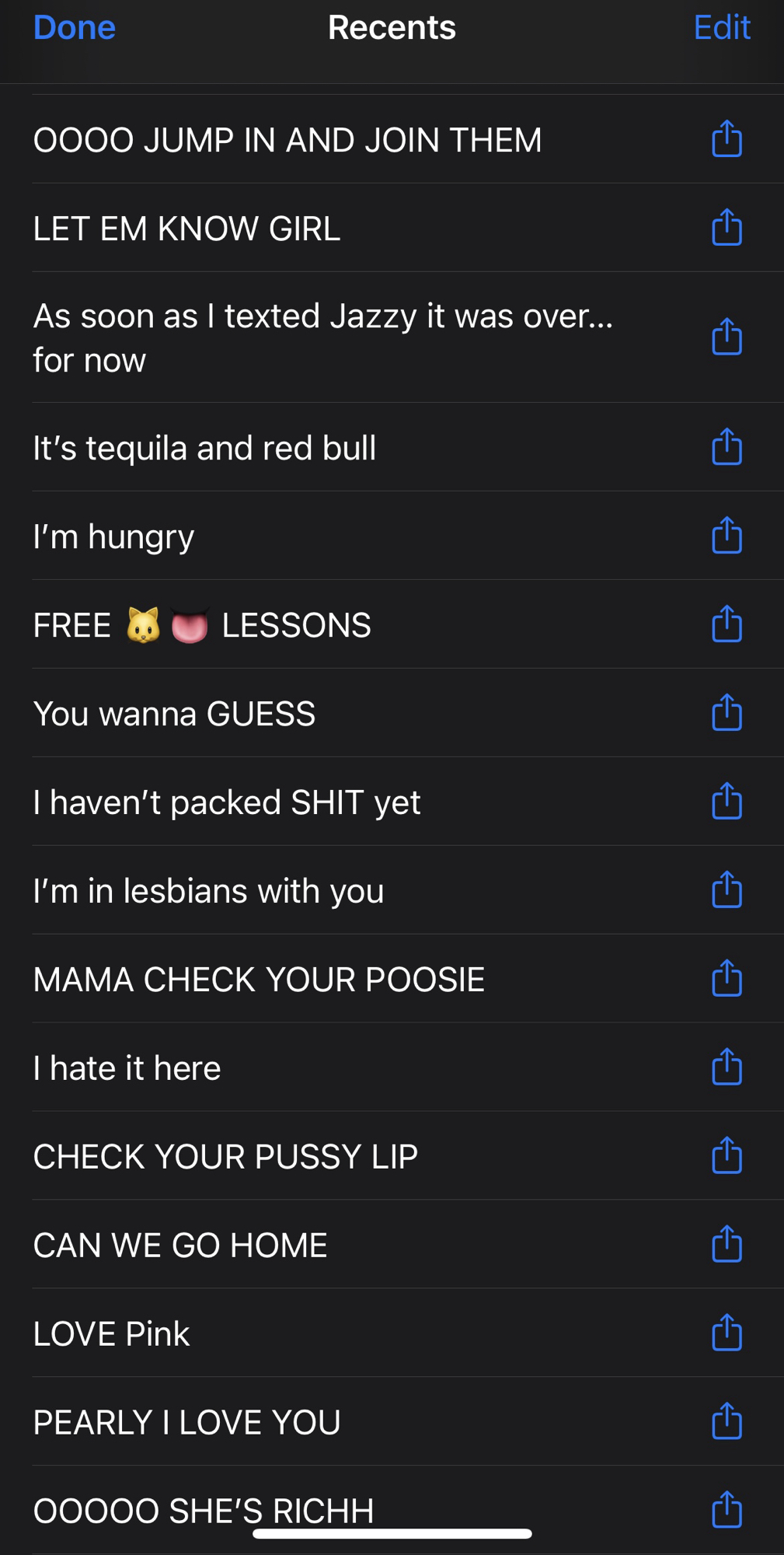Viewport: 784px width, 1555px height.
Task: Tap Done to close Recents
Action: pyautogui.click(x=75, y=28)
